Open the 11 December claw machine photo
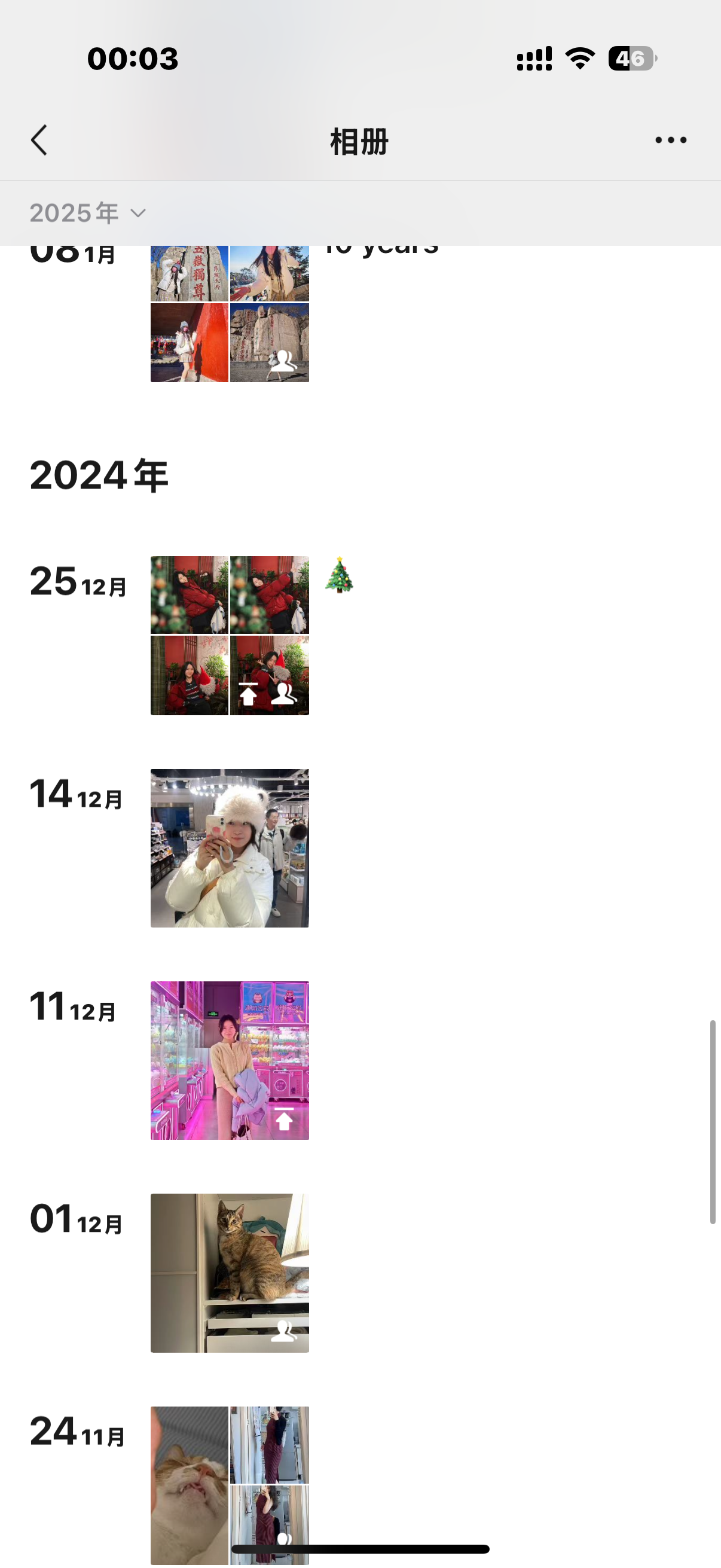The image size is (721, 1568). [230, 1060]
